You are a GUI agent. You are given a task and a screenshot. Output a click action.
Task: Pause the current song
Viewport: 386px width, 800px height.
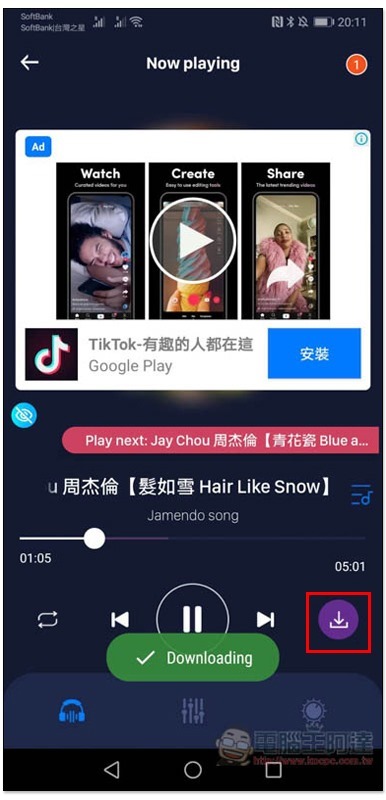pos(192,619)
